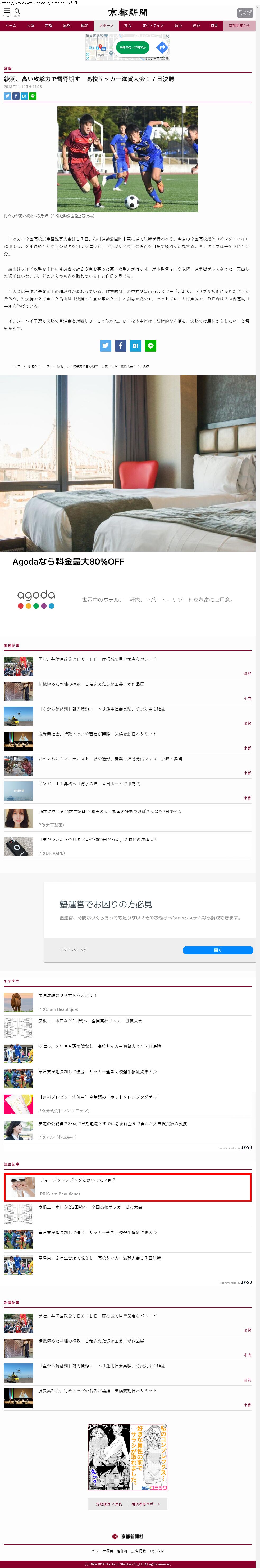Share the article via the large LINE button
This screenshot has height=1568, width=260.
[x=151, y=346]
